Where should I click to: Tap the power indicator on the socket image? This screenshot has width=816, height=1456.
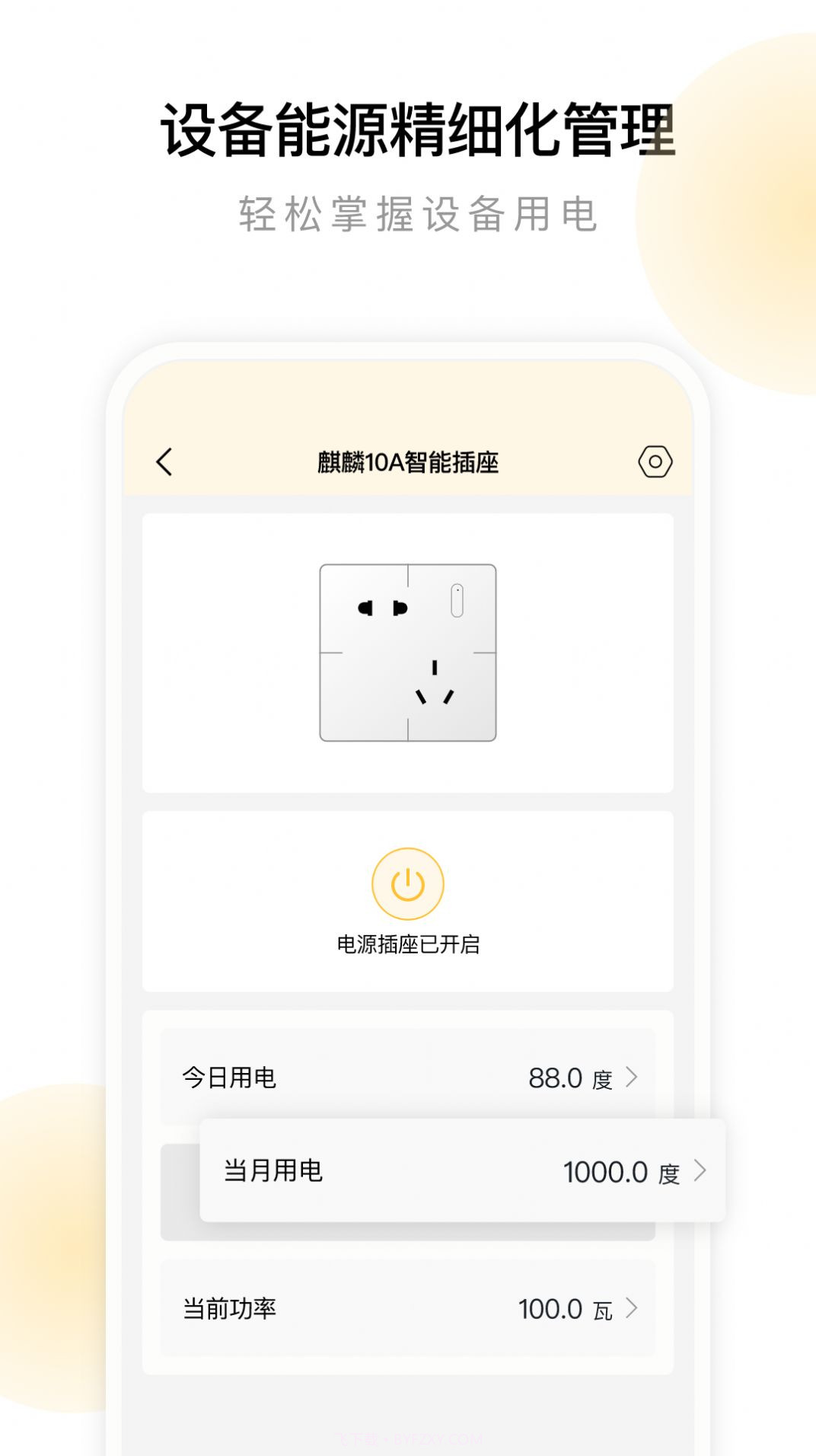coord(456,602)
